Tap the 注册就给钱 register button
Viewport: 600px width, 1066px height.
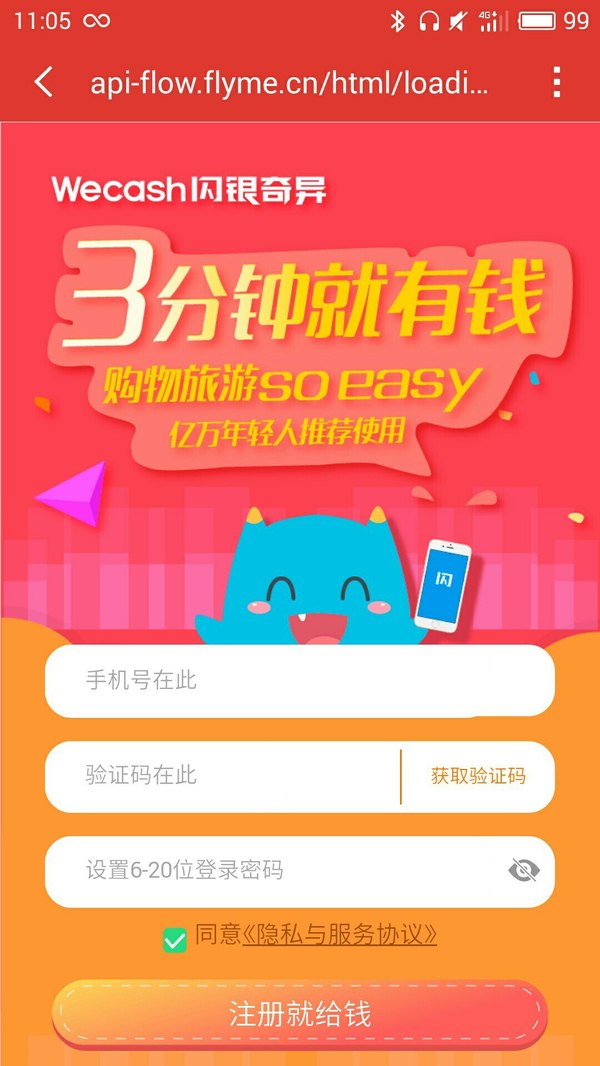300,1014
